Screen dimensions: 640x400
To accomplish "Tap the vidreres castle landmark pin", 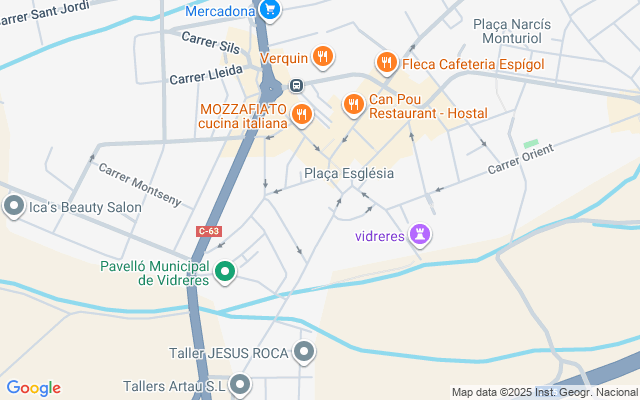I will 424,236.
